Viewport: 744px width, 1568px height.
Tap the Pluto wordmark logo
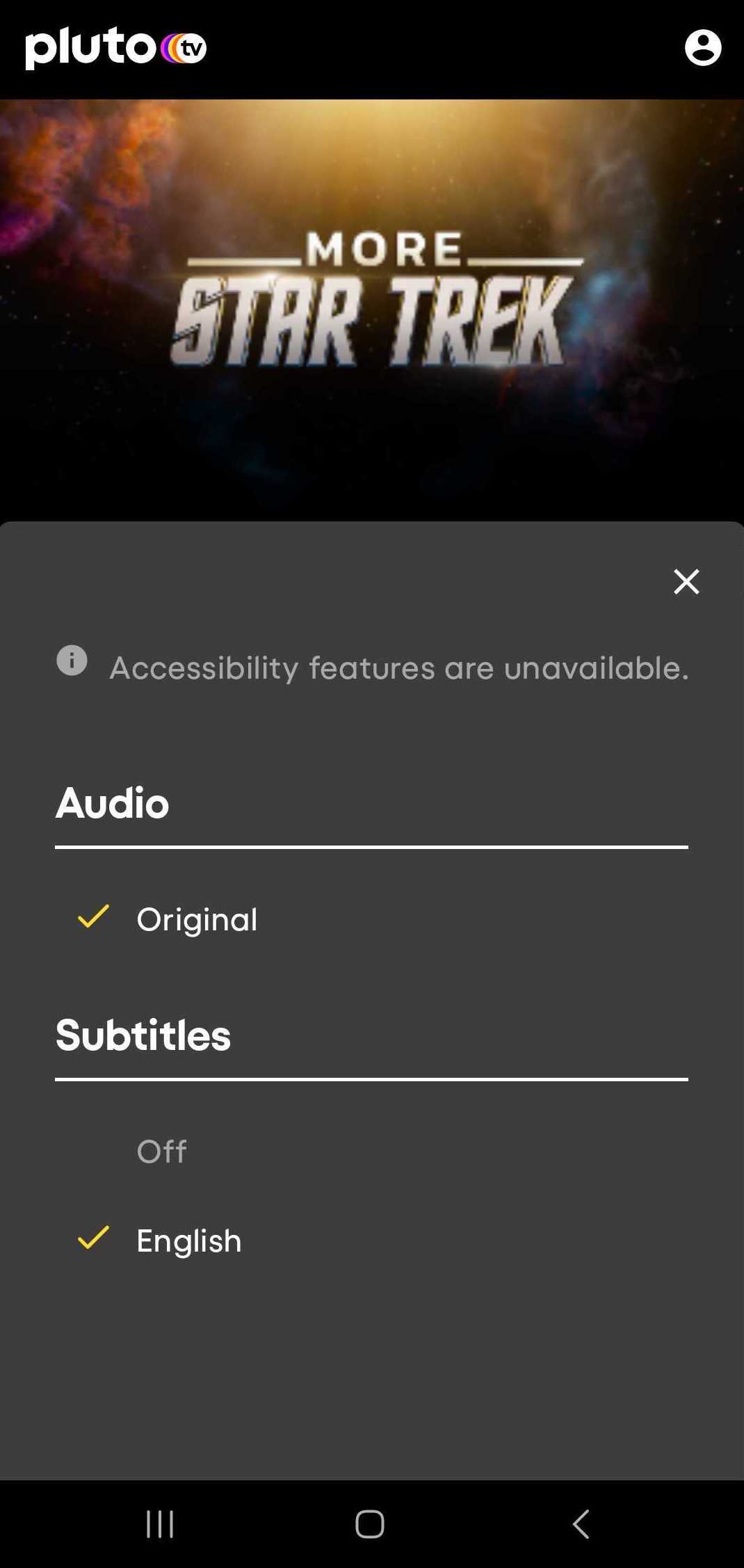[x=90, y=47]
